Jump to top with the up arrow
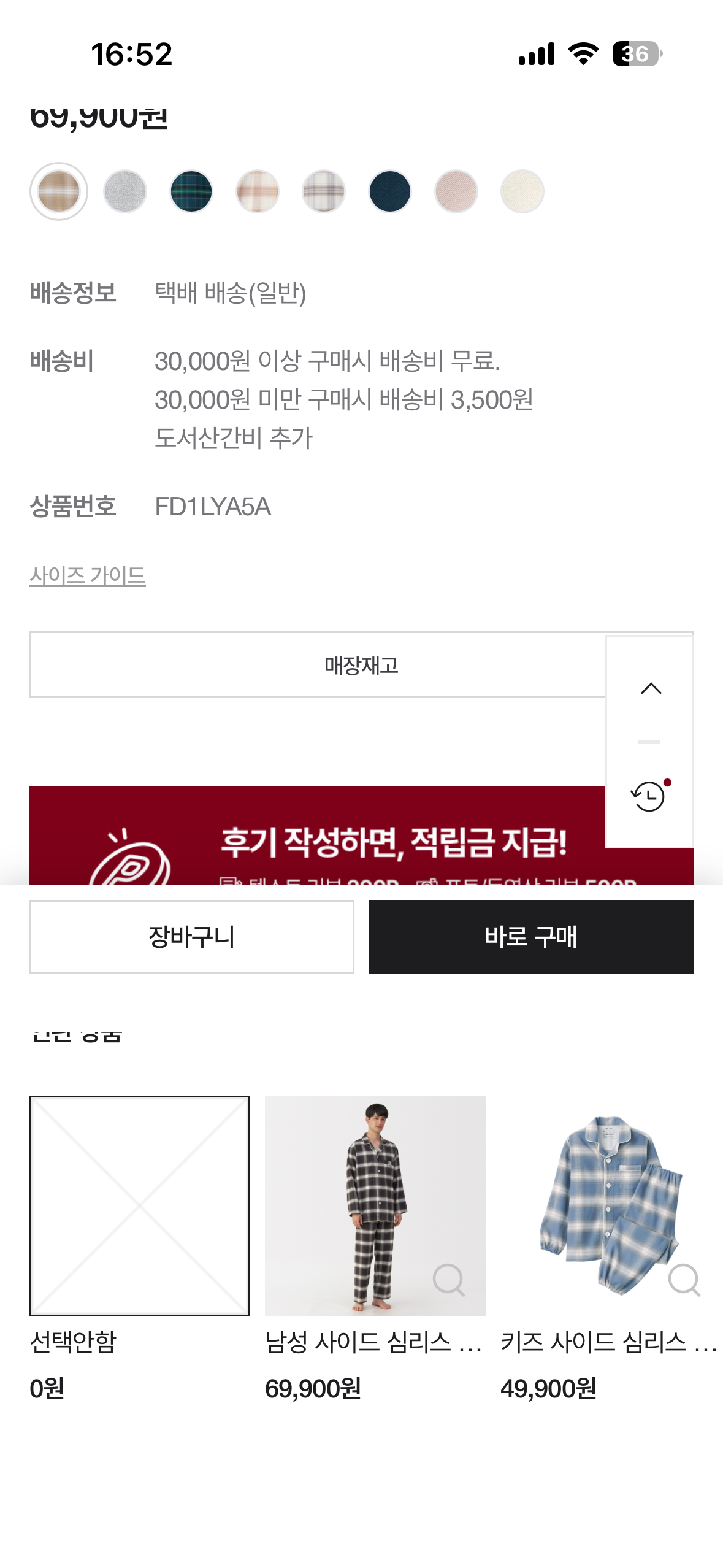 click(651, 688)
